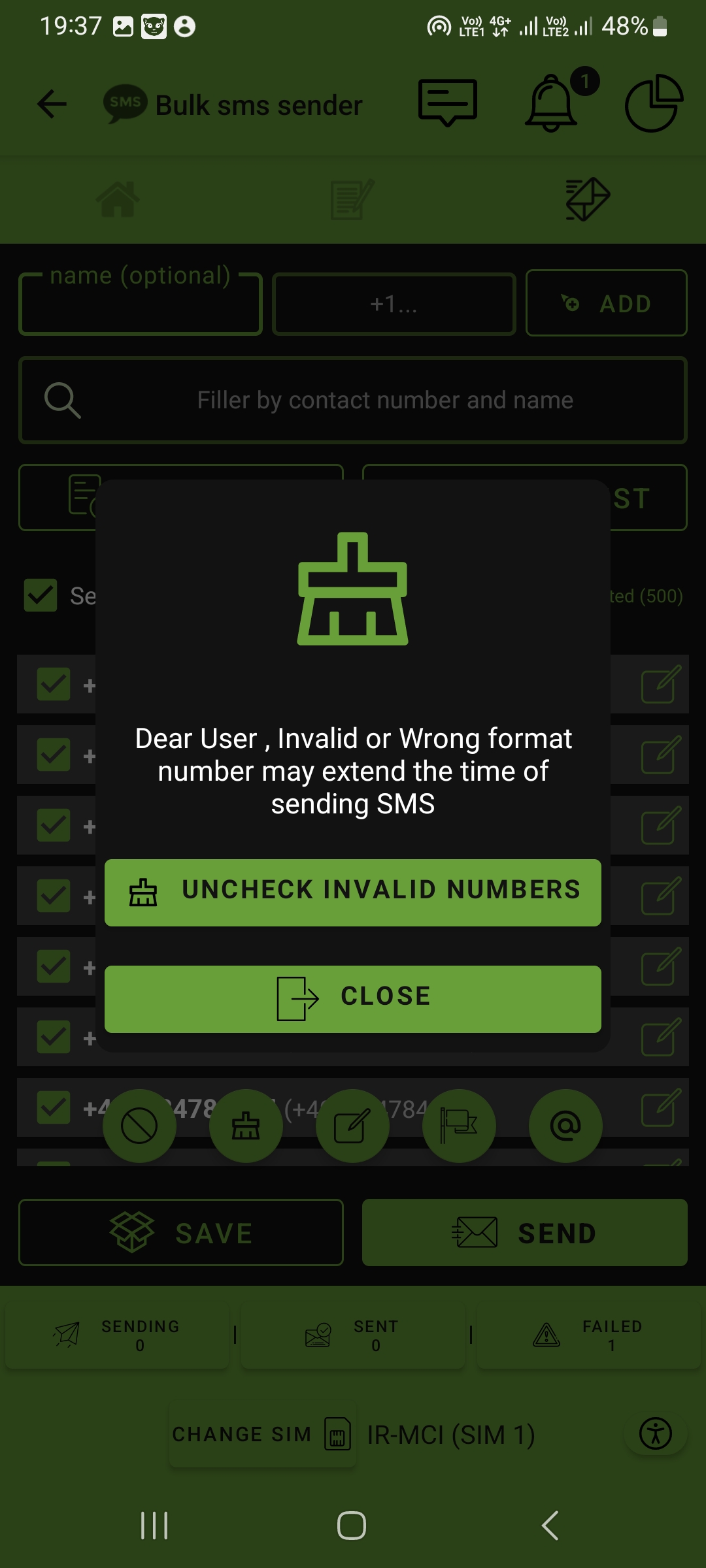Open the filter by contact number field
This screenshot has height=1568, width=706.
pos(353,400)
